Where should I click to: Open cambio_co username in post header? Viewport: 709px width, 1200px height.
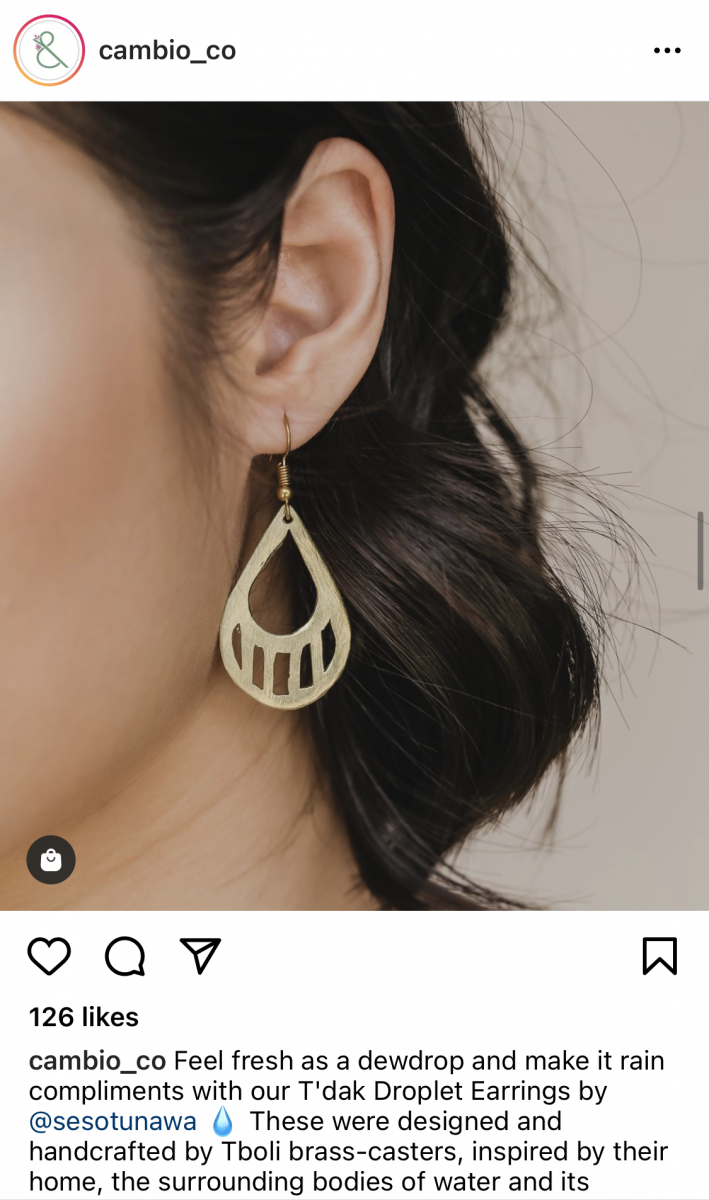(x=167, y=51)
